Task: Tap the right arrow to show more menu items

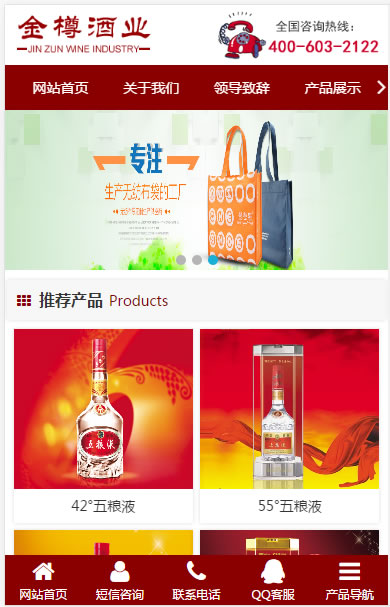Action: pos(381,88)
